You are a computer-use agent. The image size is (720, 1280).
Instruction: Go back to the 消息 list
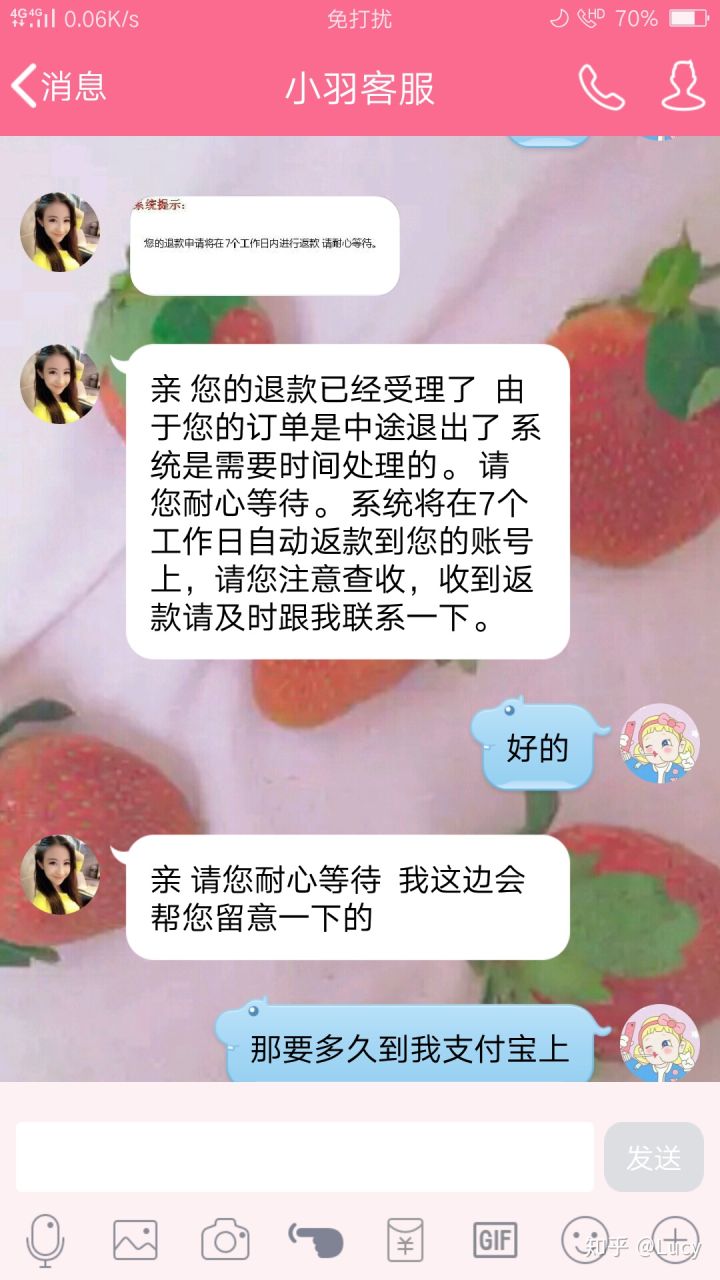point(58,87)
